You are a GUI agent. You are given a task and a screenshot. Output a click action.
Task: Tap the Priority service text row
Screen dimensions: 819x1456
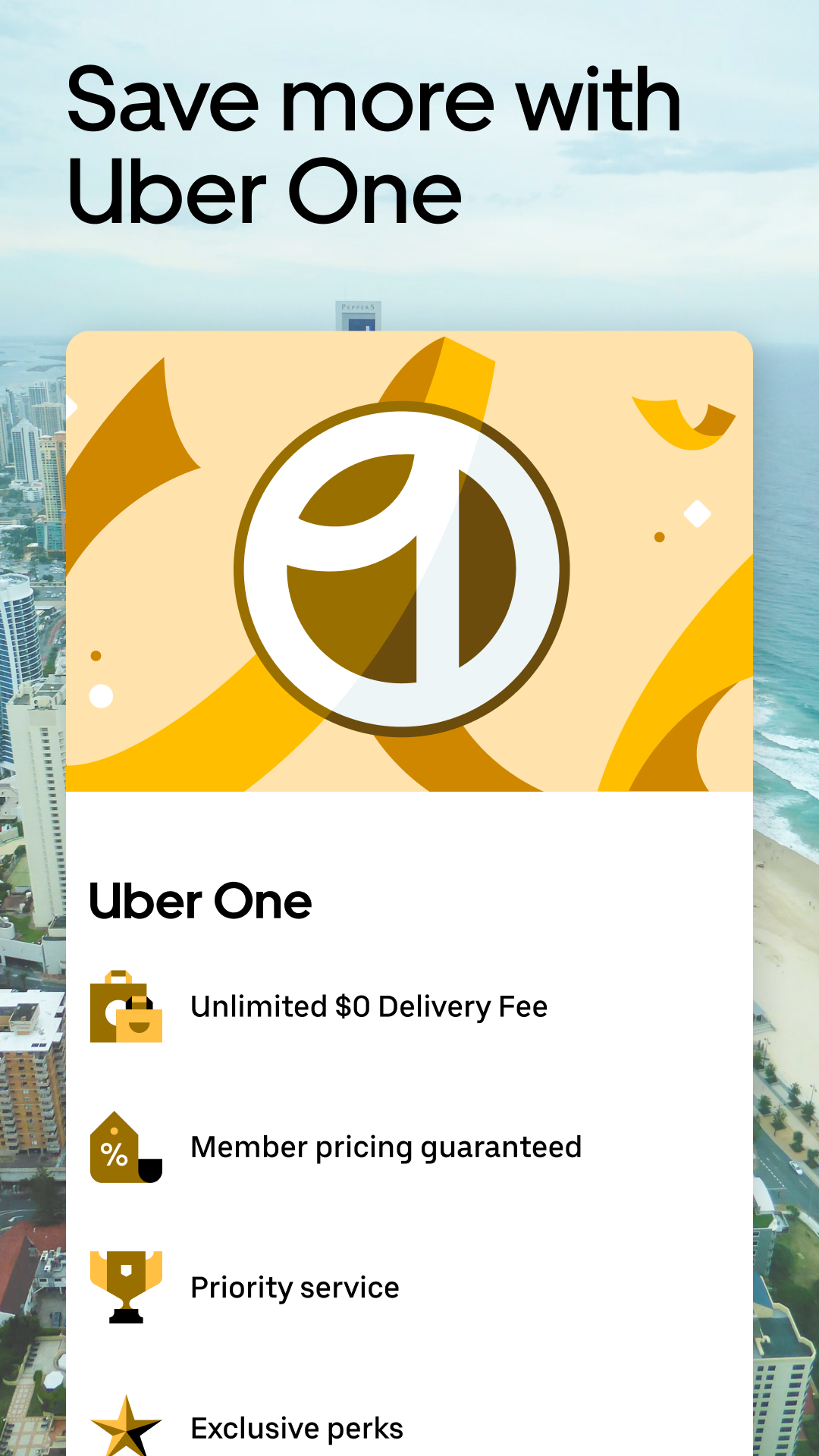295,1287
